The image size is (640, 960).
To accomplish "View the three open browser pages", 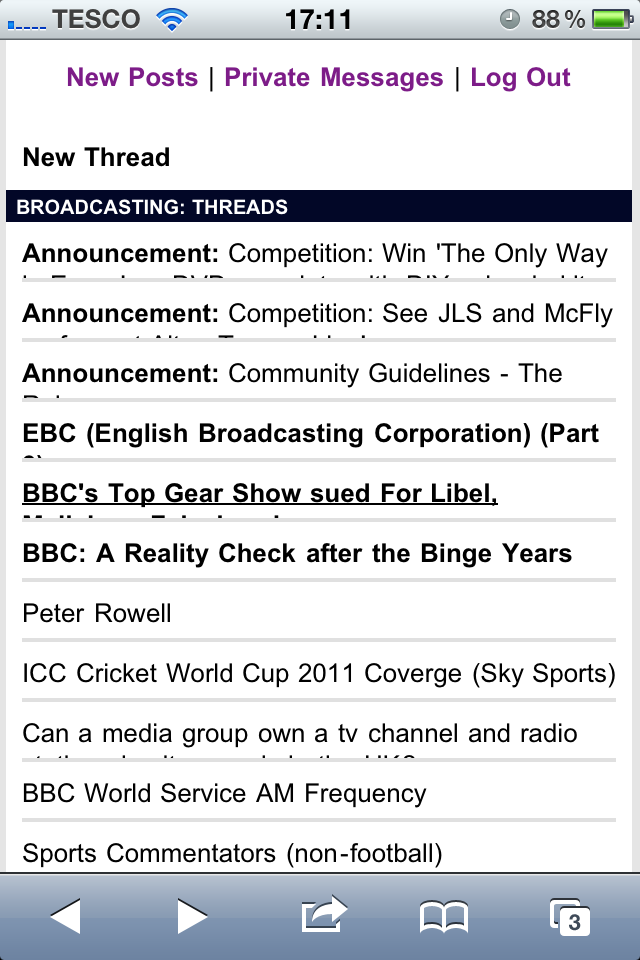I will pyautogui.click(x=570, y=916).
